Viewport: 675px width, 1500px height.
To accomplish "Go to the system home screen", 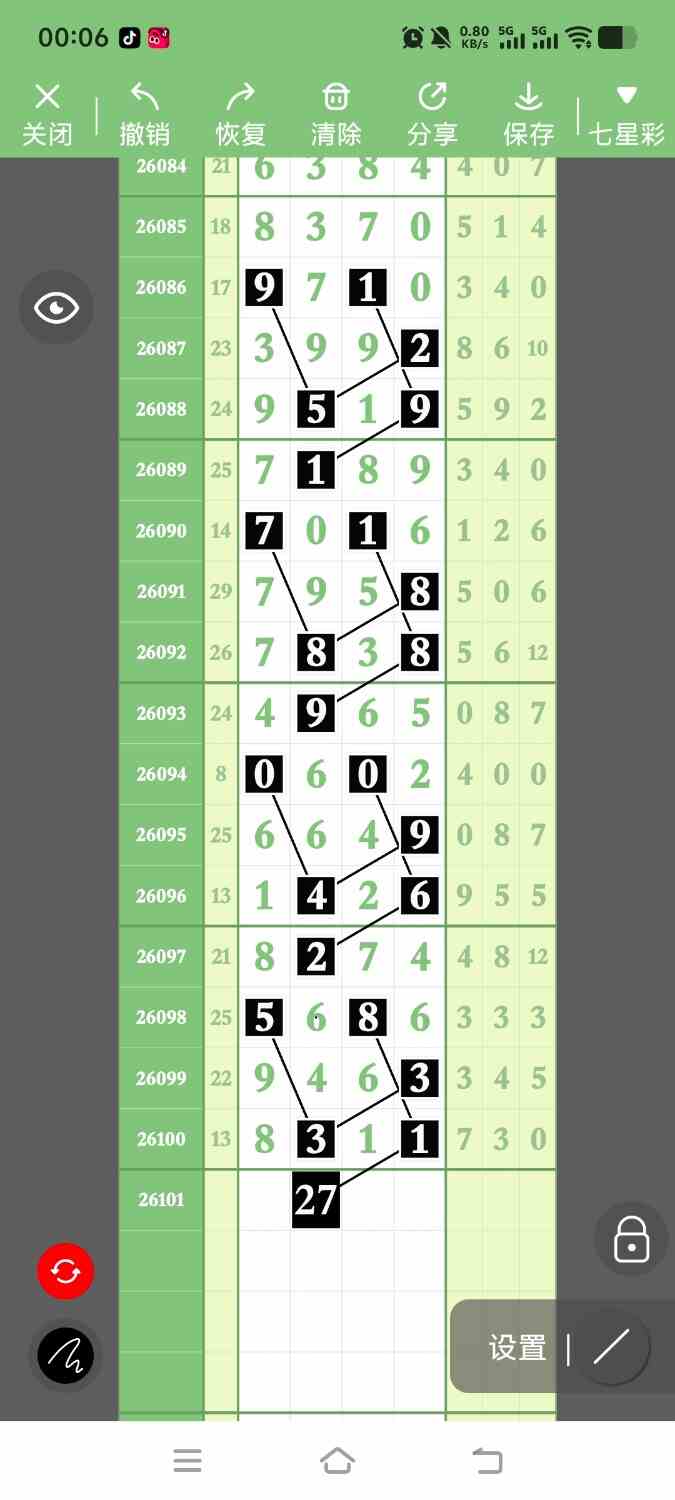I will pyautogui.click(x=337, y=1461).
